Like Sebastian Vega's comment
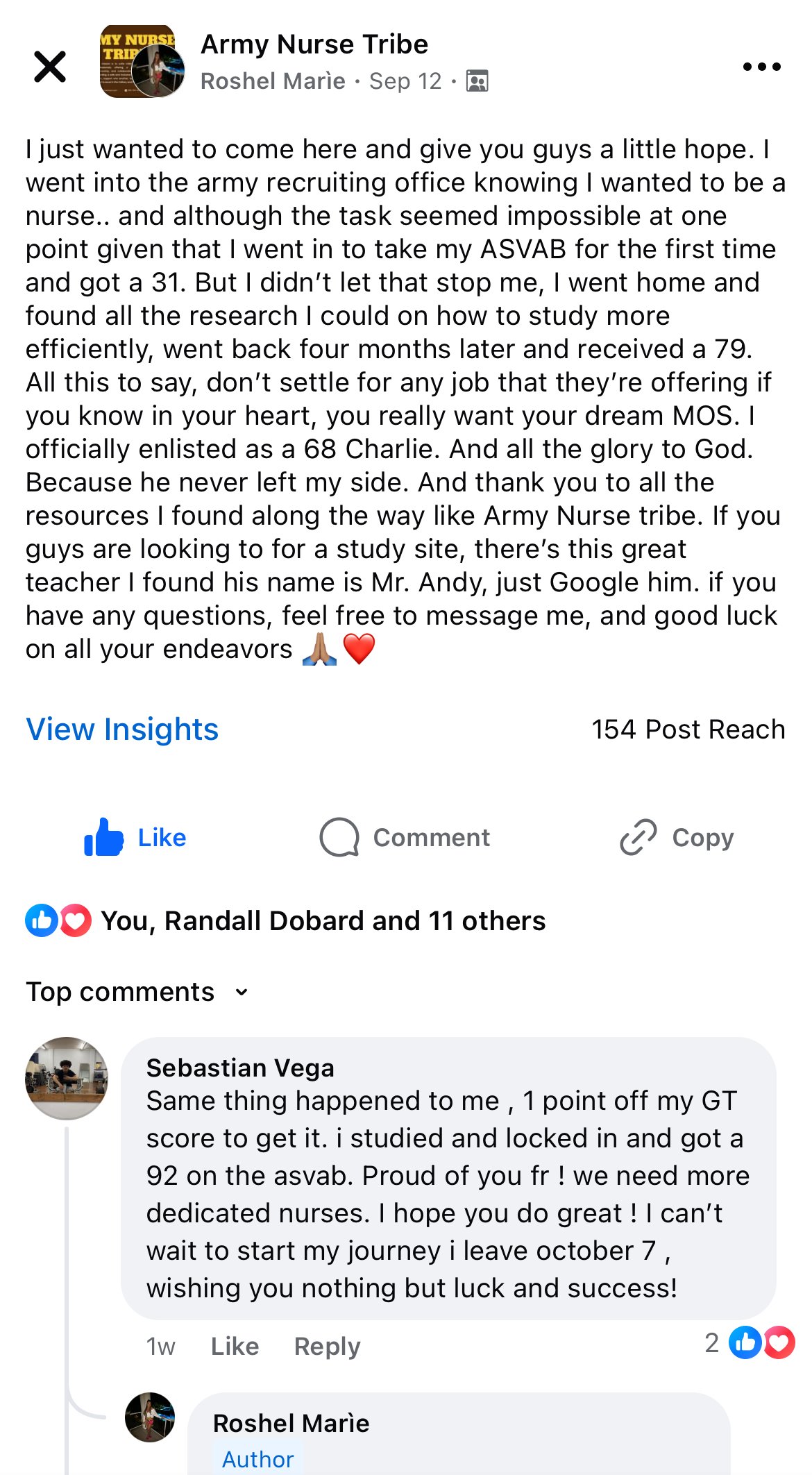Viewport: 812px width, 1475px height. coord(235,1347)
